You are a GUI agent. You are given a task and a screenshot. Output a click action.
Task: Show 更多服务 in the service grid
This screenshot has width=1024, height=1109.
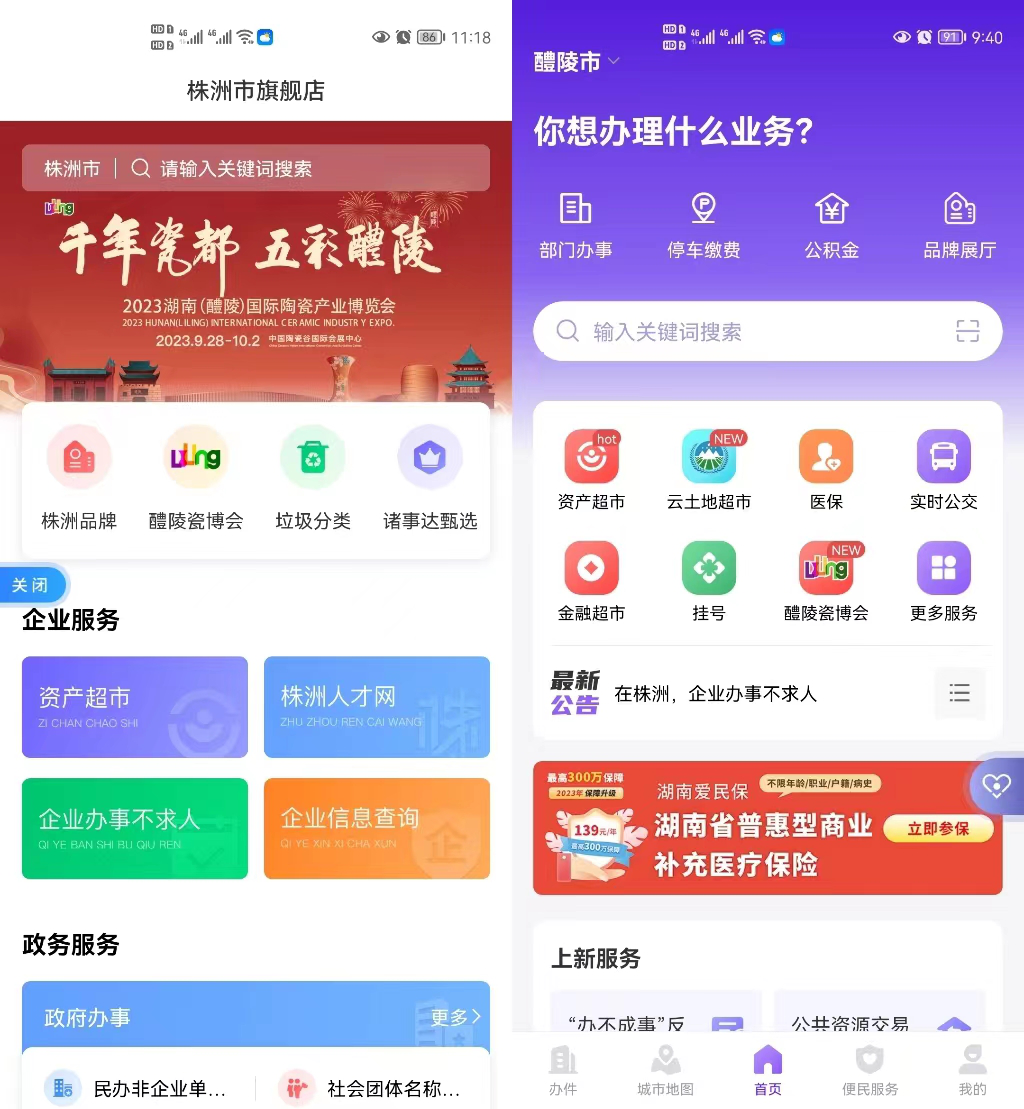point(943,581)
